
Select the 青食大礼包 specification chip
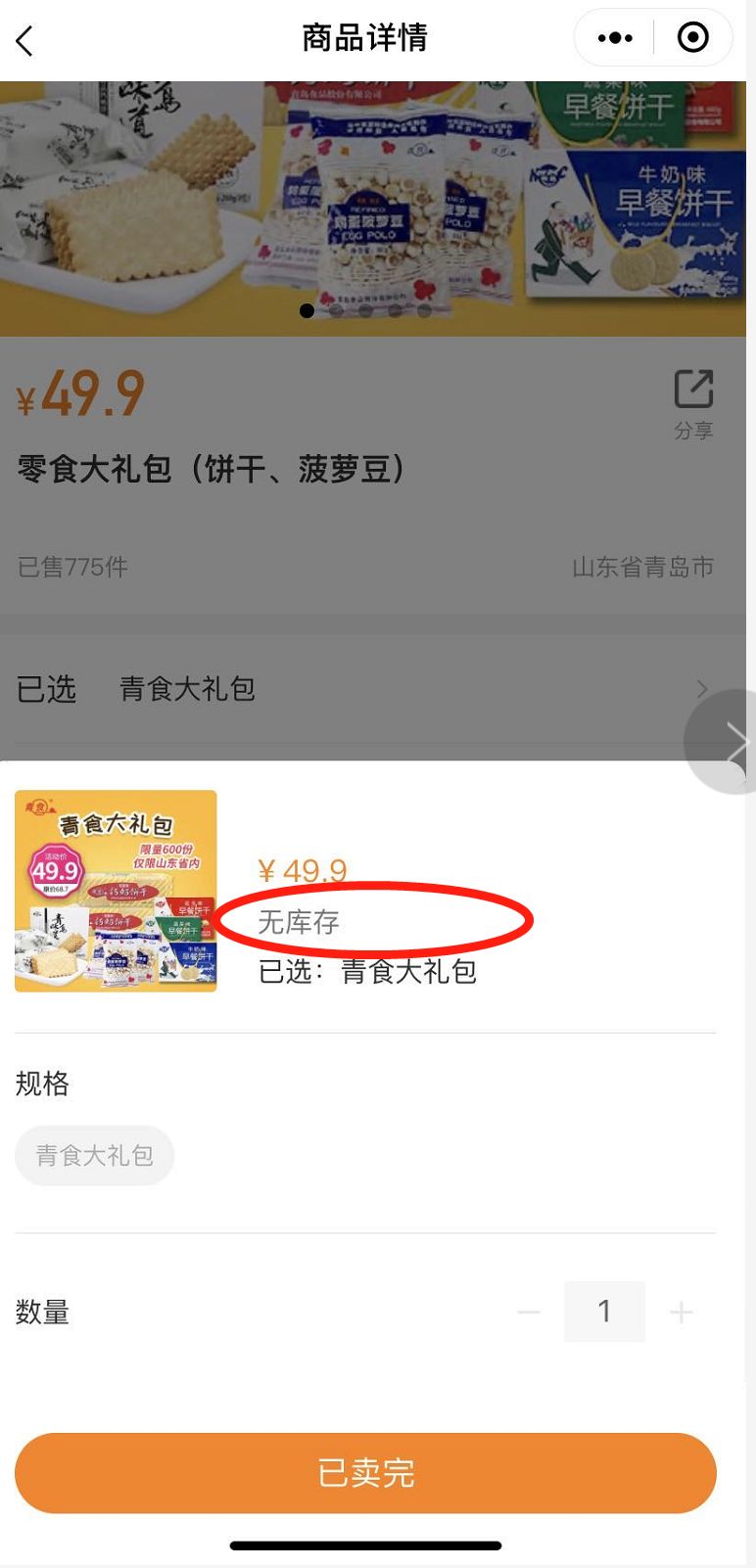pyautogui.click(x=95, y=1156)
